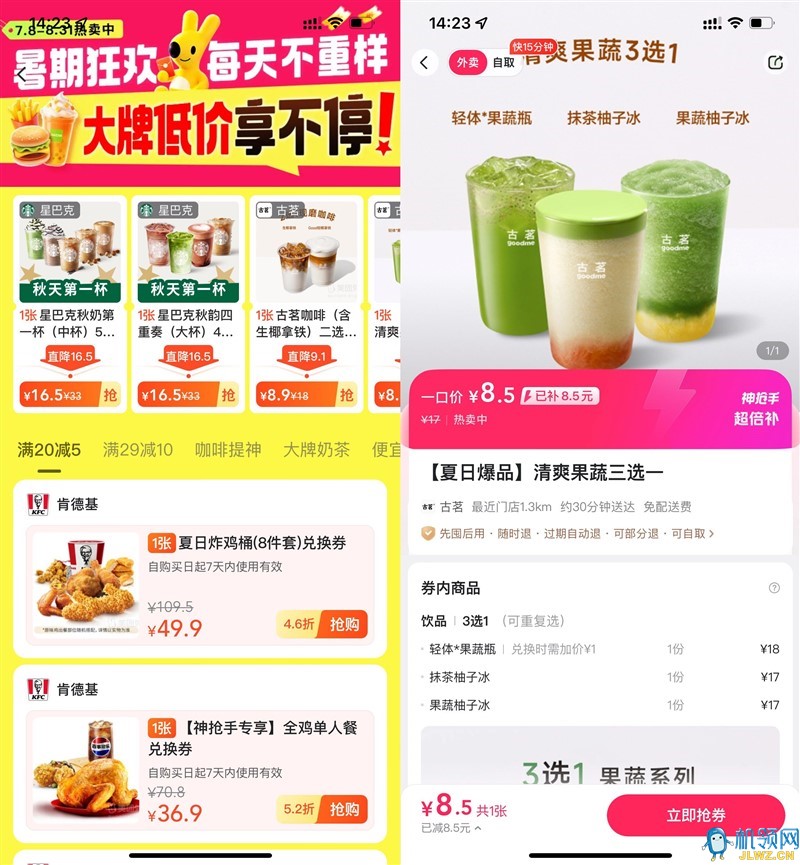The image size is (800, 865).
Task: Switch to the 满29减10 tab
Action: click(138, 450)
